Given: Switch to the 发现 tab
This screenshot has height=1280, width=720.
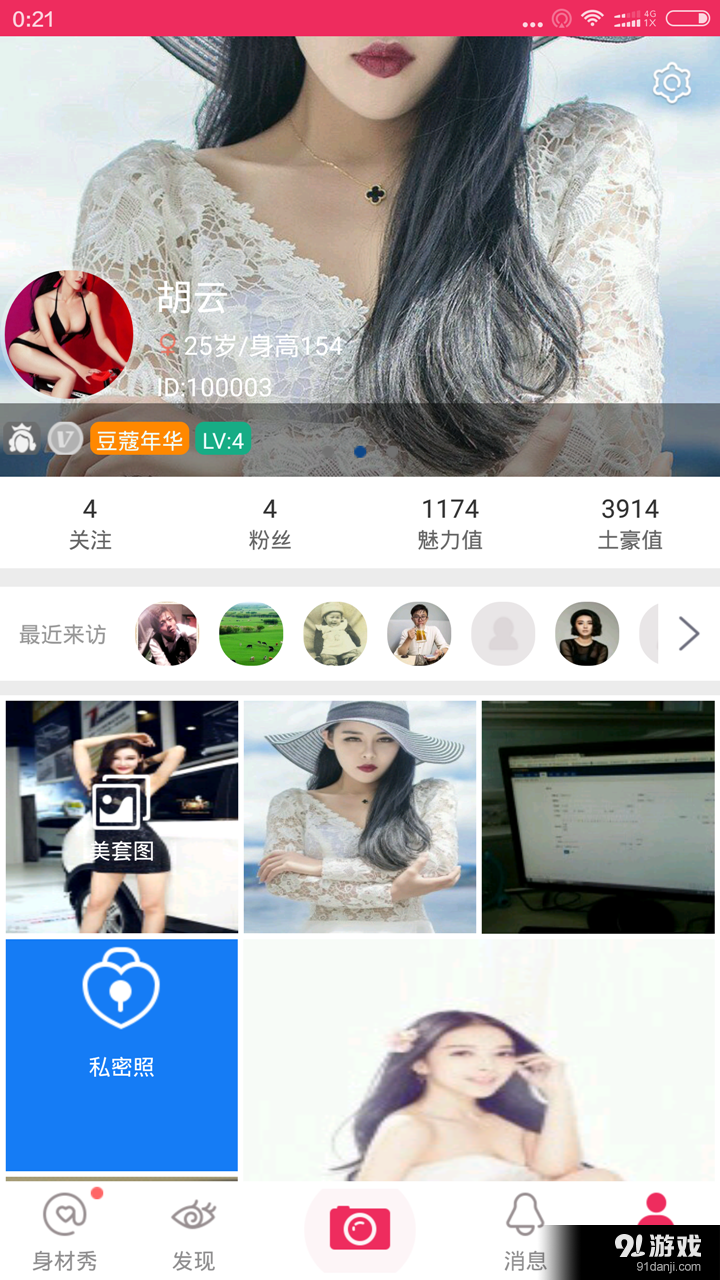Looking at the screenshot, I should [x=193, y=1230].
